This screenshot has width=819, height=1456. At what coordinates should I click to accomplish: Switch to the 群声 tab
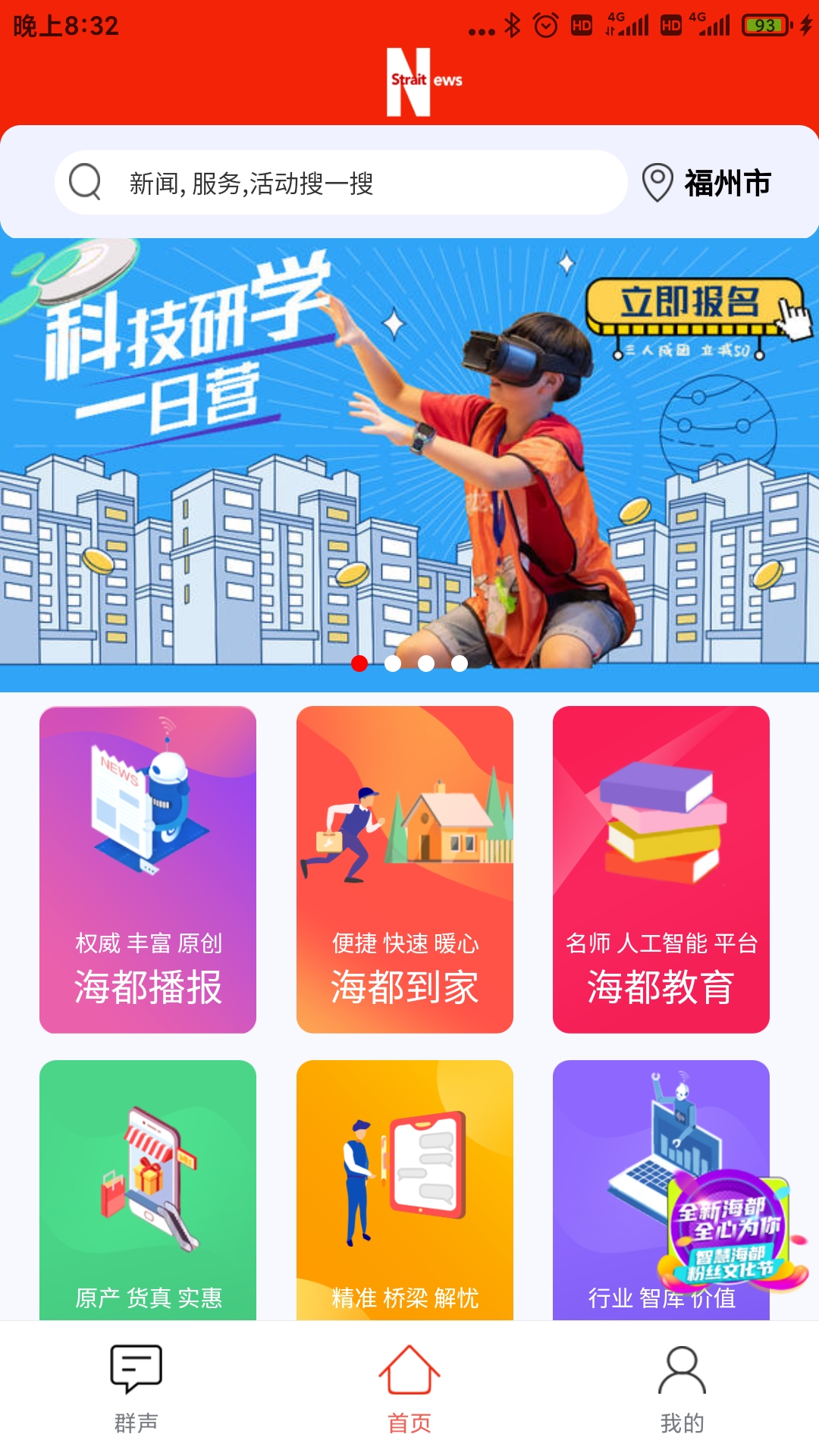click(136, 1389)
